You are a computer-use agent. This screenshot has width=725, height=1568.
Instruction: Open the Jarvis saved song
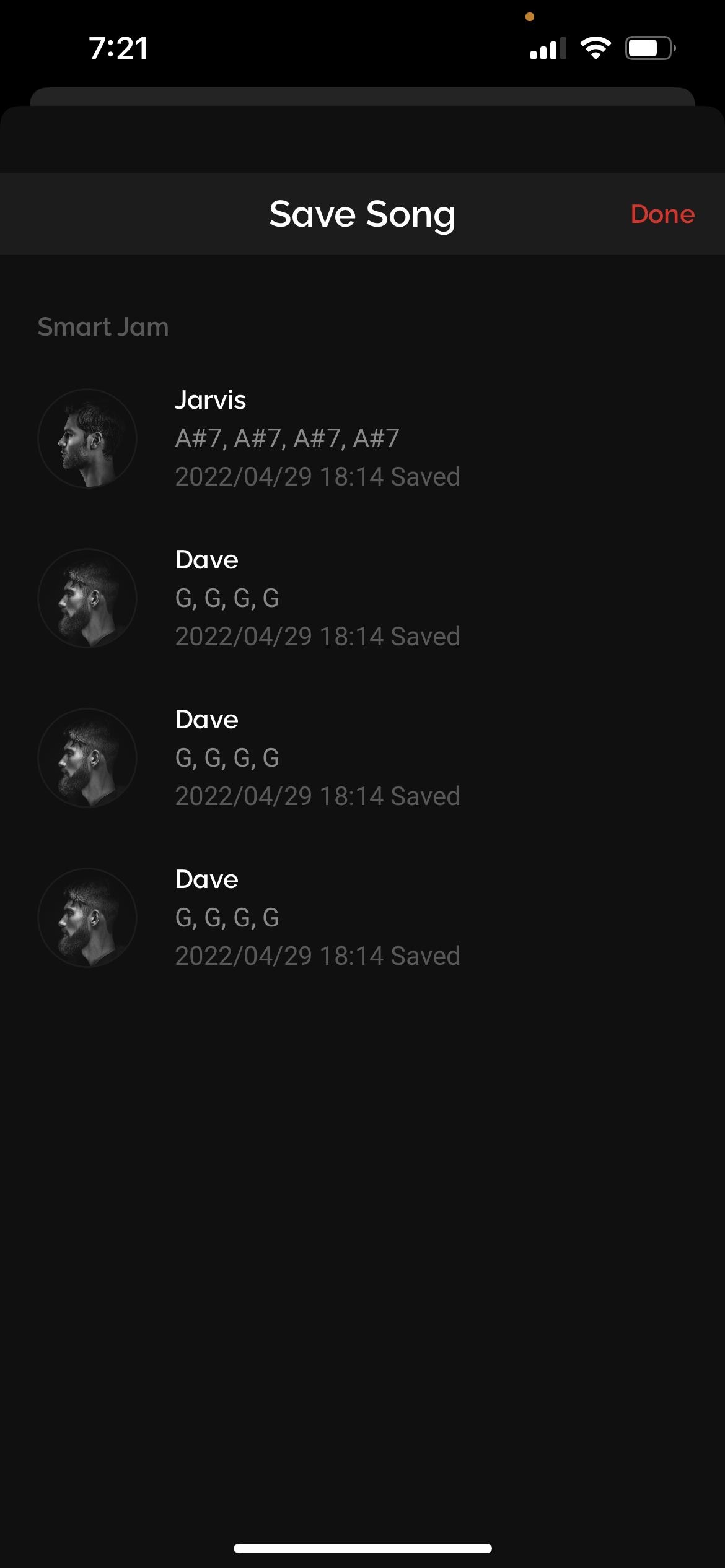point(316,438)
